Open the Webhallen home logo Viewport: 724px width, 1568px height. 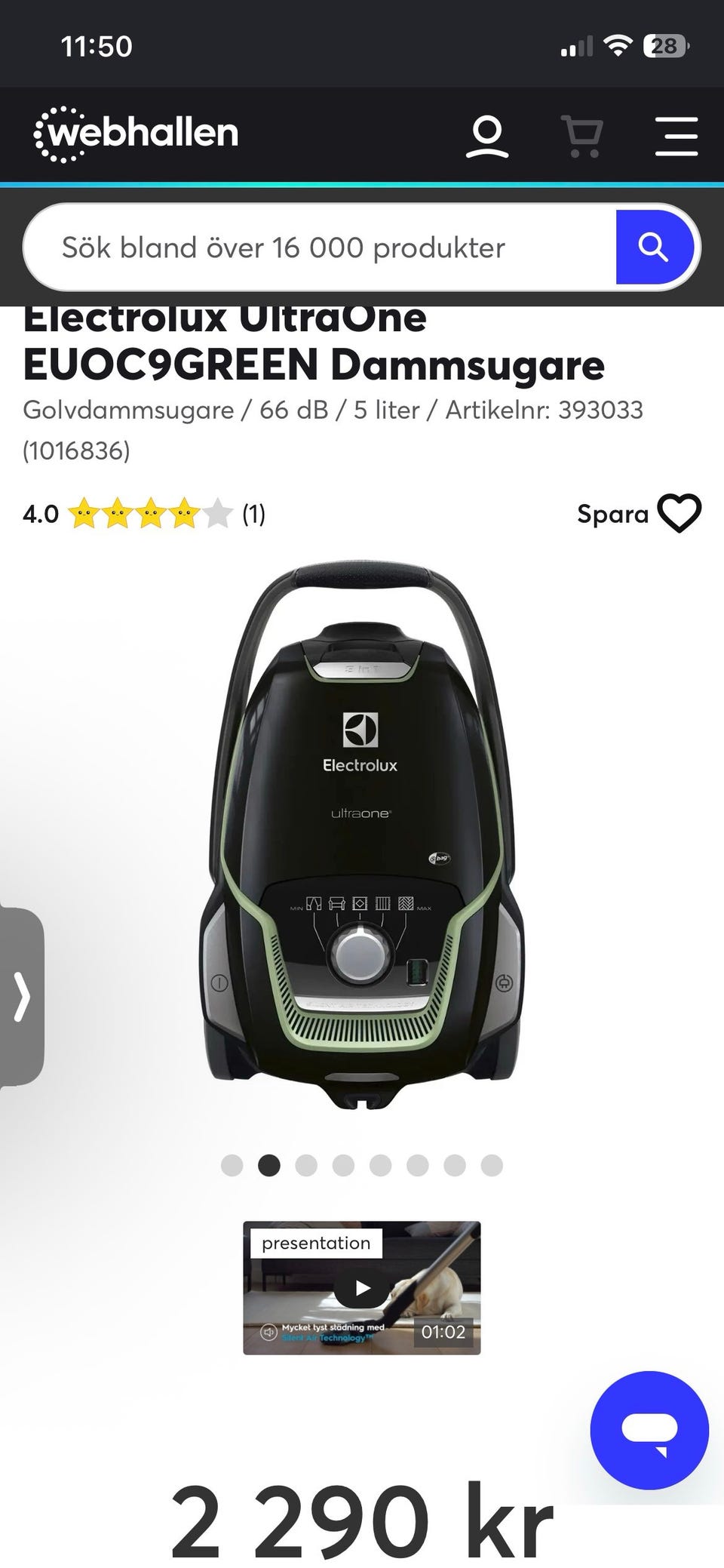(137, 134)
